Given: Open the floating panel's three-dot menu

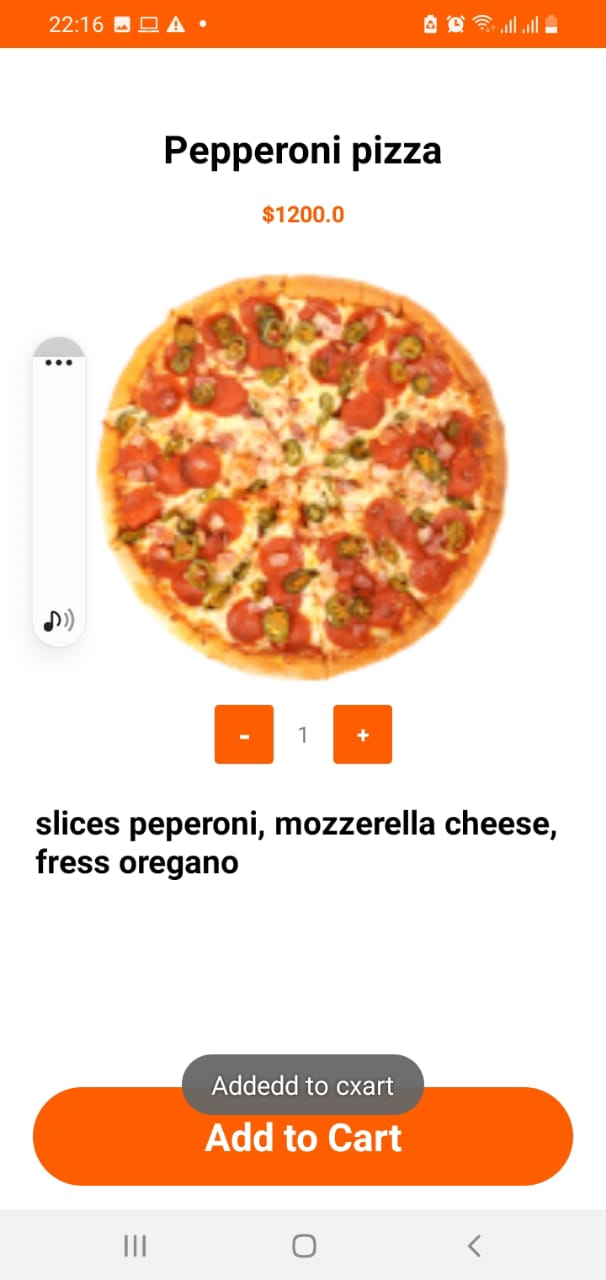Looking at the screenshot, I should 59,362.
